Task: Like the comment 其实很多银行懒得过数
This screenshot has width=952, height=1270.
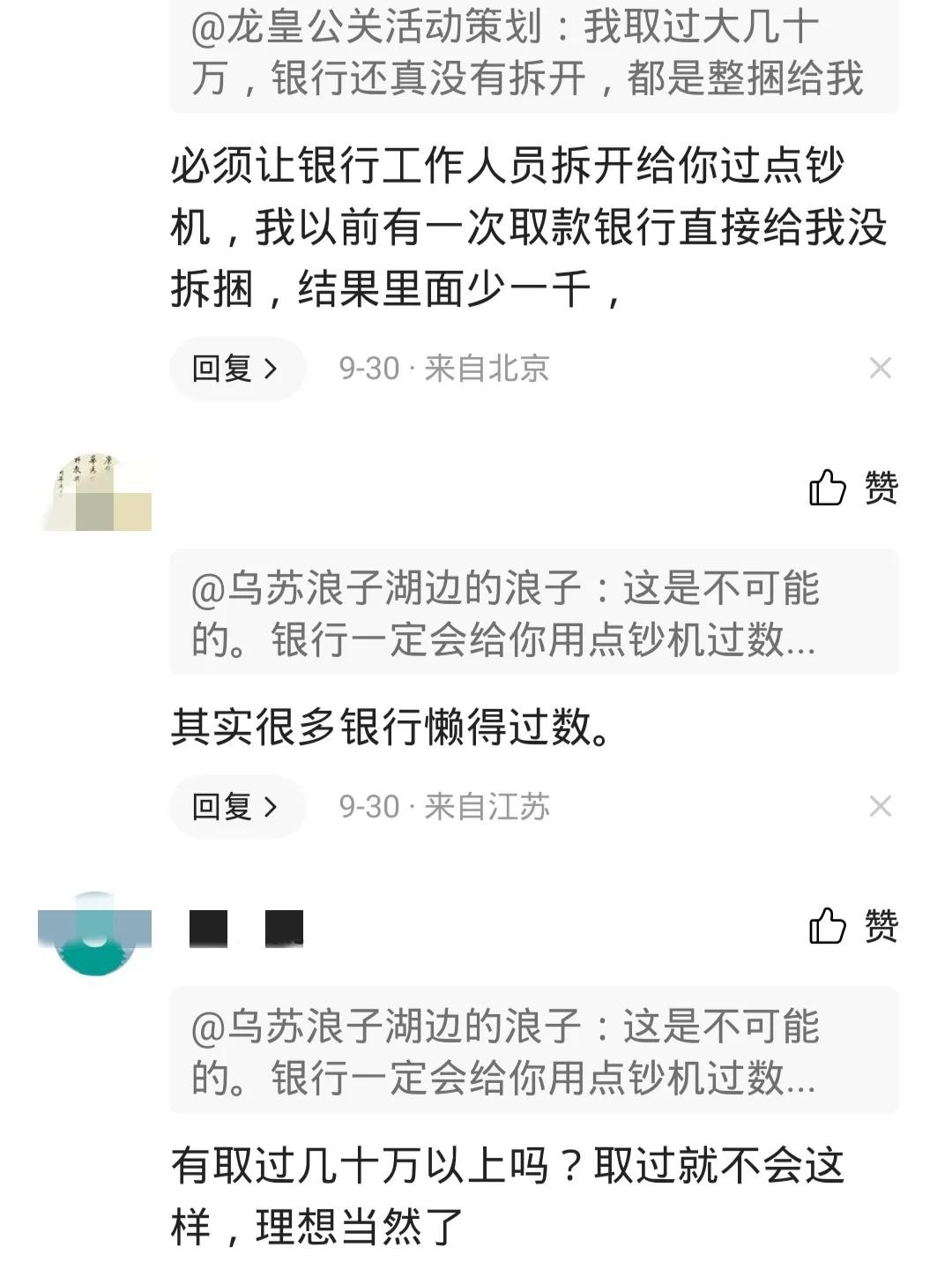Action: [x=852, y=488]
